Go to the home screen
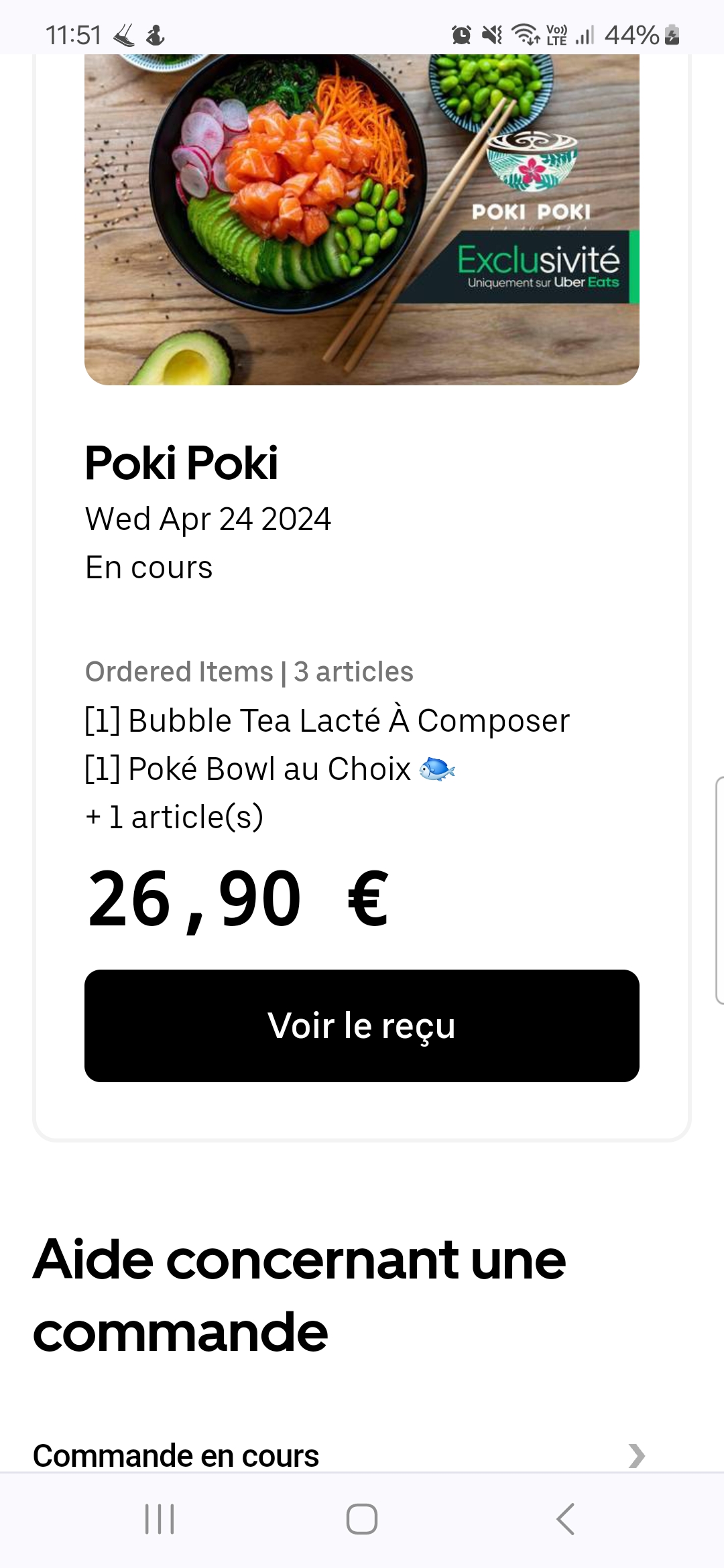Screen dimensions: 724x1568 361,1519
